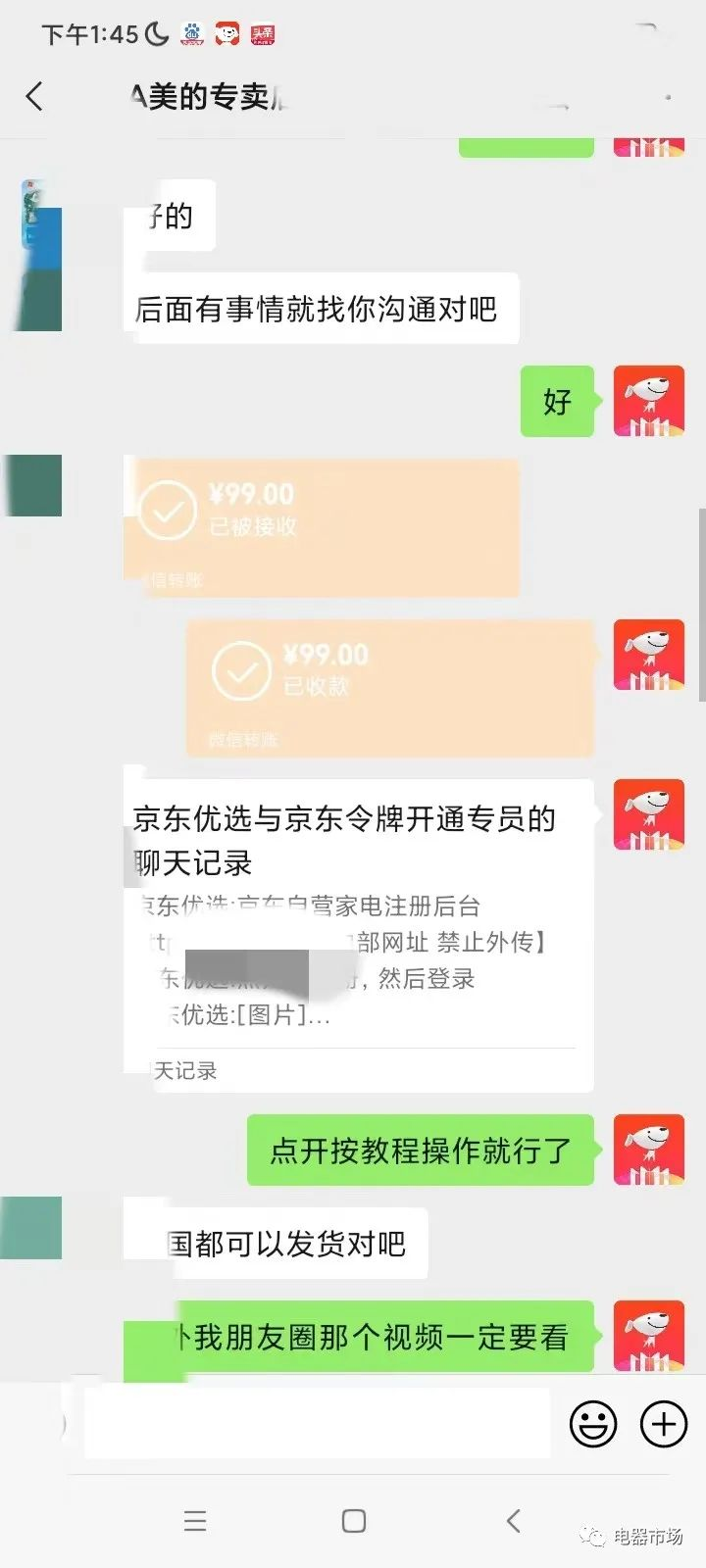Focus the message input field
The width and height of the screenshot is (706, 1568).
click(x=316, y=1423)
